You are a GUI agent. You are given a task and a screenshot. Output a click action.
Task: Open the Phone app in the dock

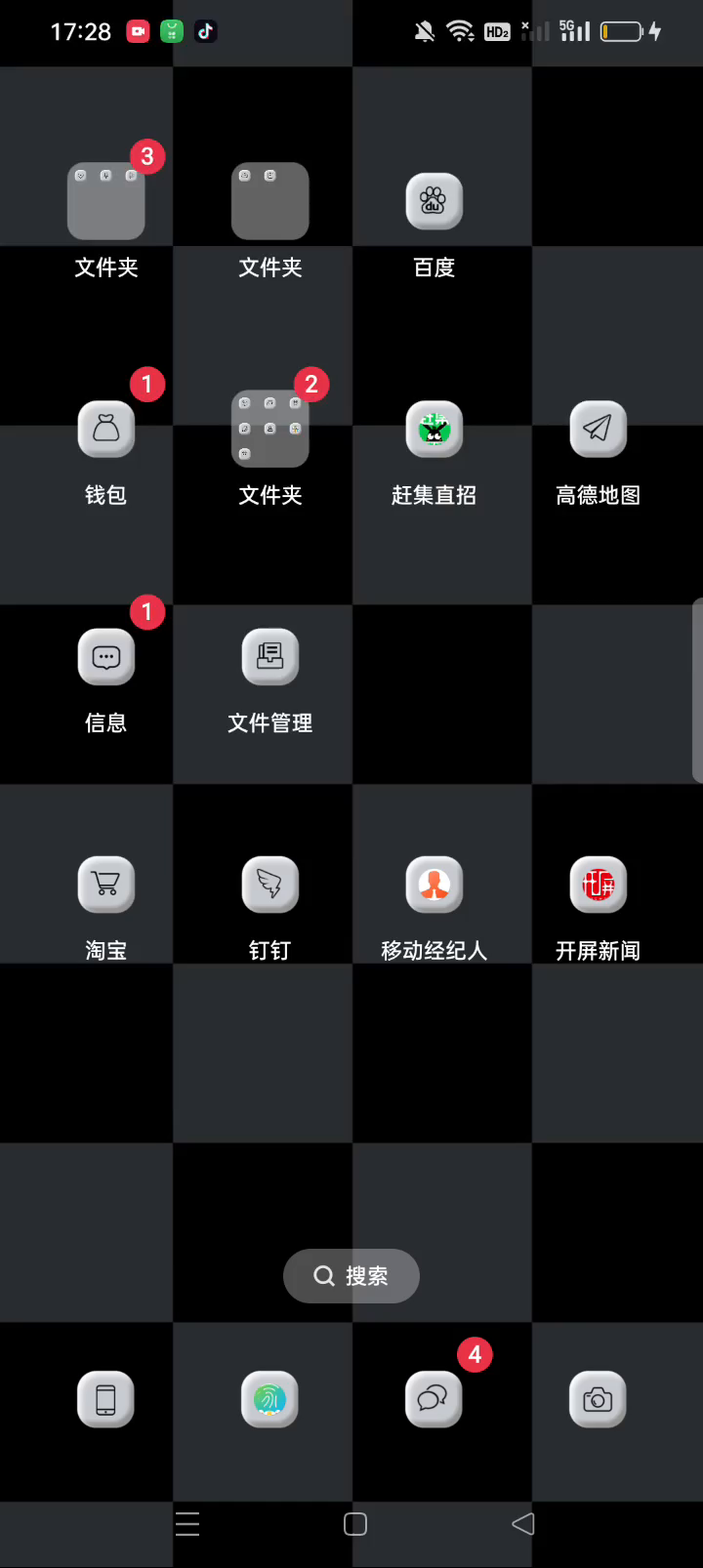(x=105, y=1399)
